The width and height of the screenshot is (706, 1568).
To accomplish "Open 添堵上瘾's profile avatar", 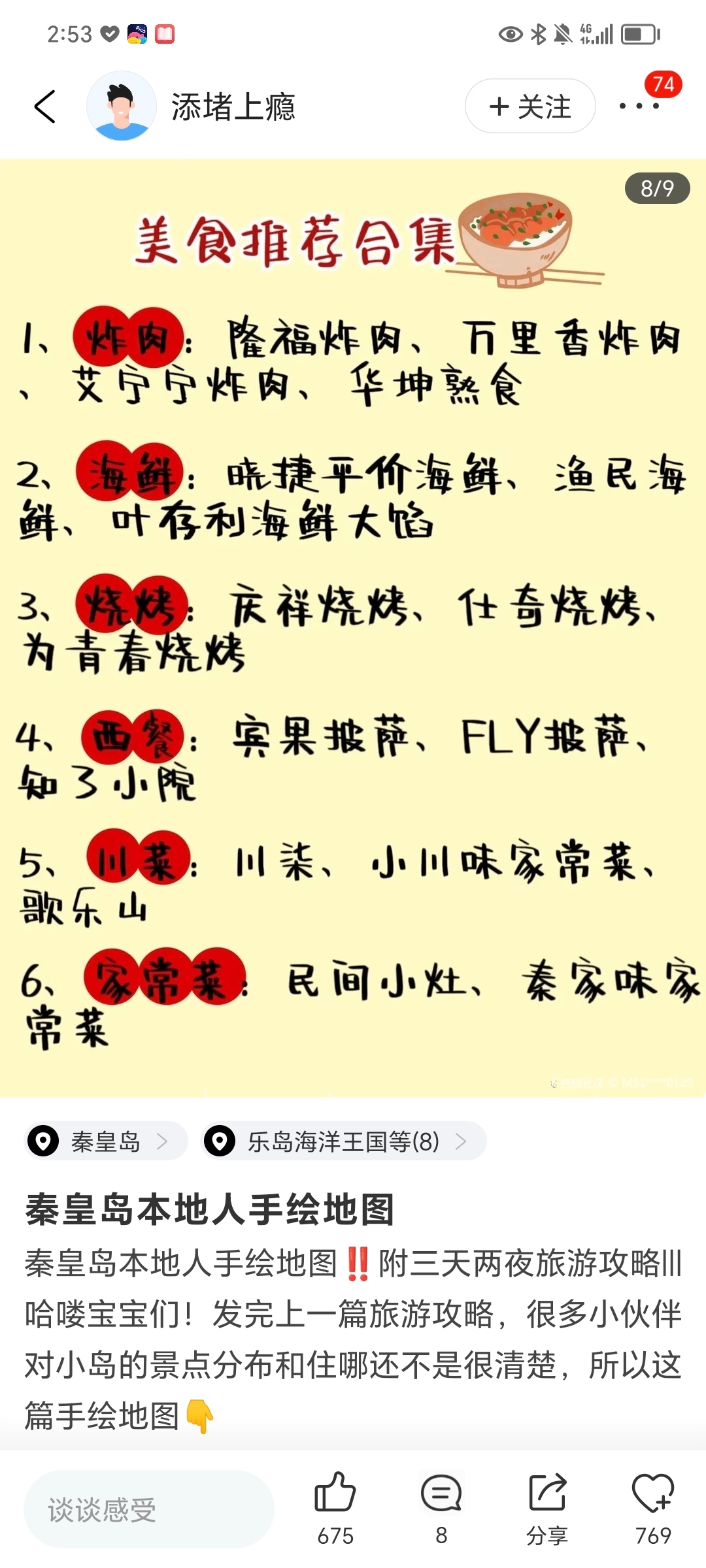I will [122, 106].
